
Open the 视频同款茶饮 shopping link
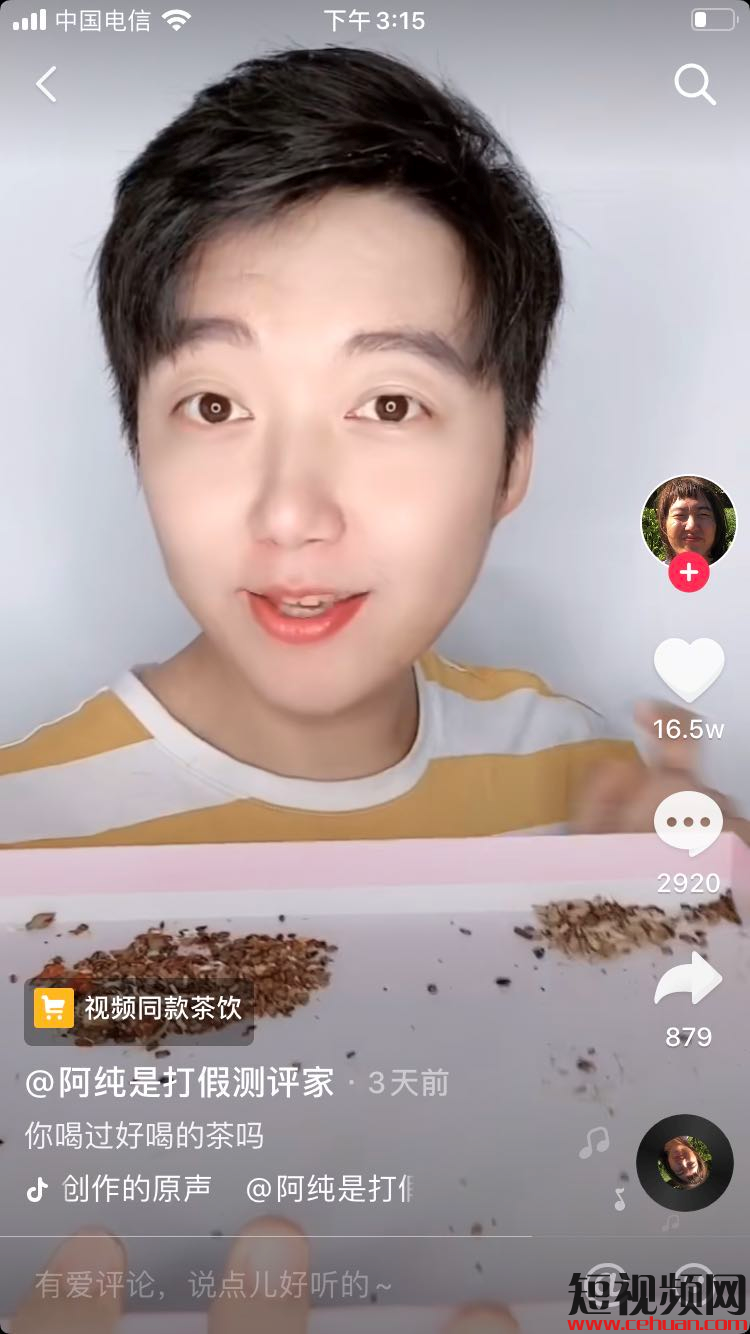(x=140, y=1008)
